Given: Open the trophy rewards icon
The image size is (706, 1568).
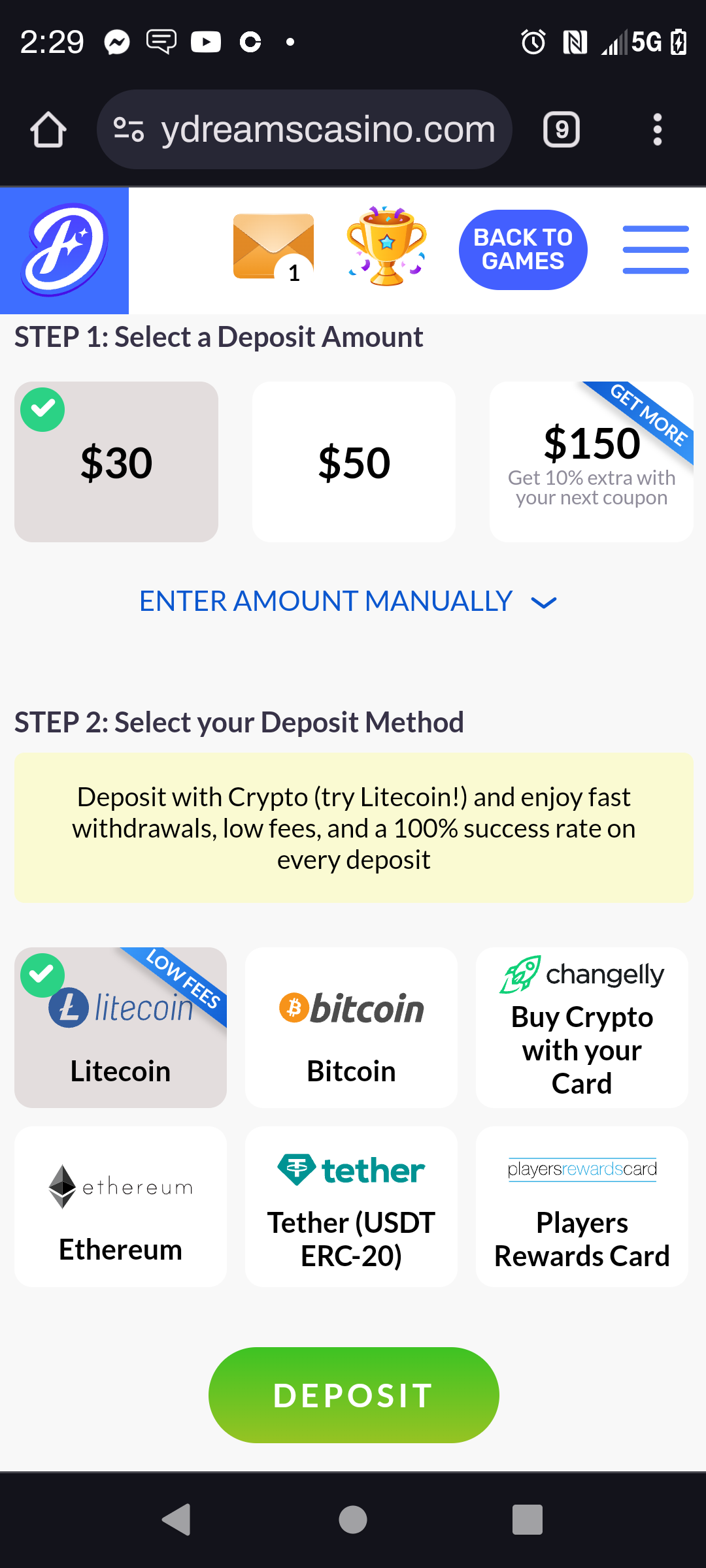Looking at the screenshot, I should tap(386, 247).
